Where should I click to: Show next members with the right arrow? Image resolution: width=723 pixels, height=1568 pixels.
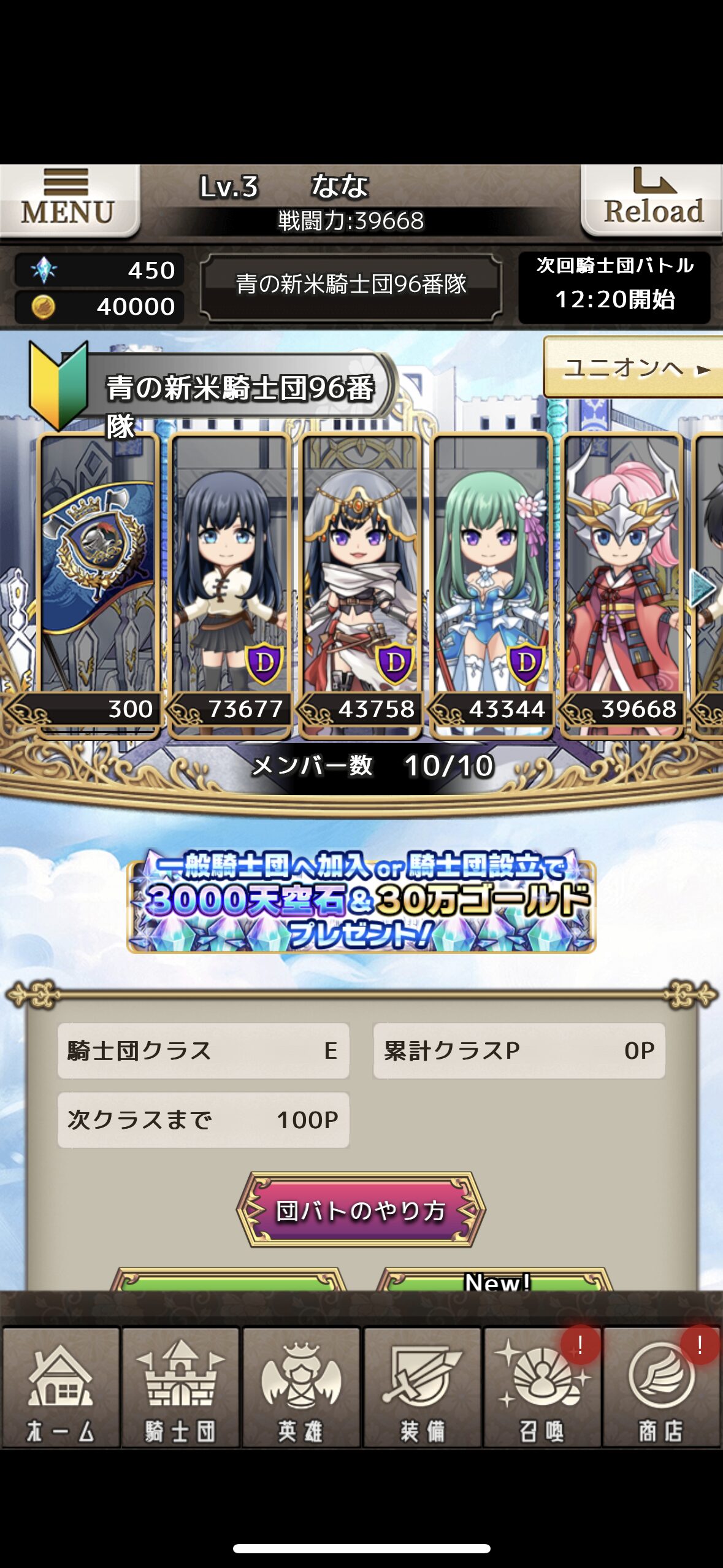(703, 588)
